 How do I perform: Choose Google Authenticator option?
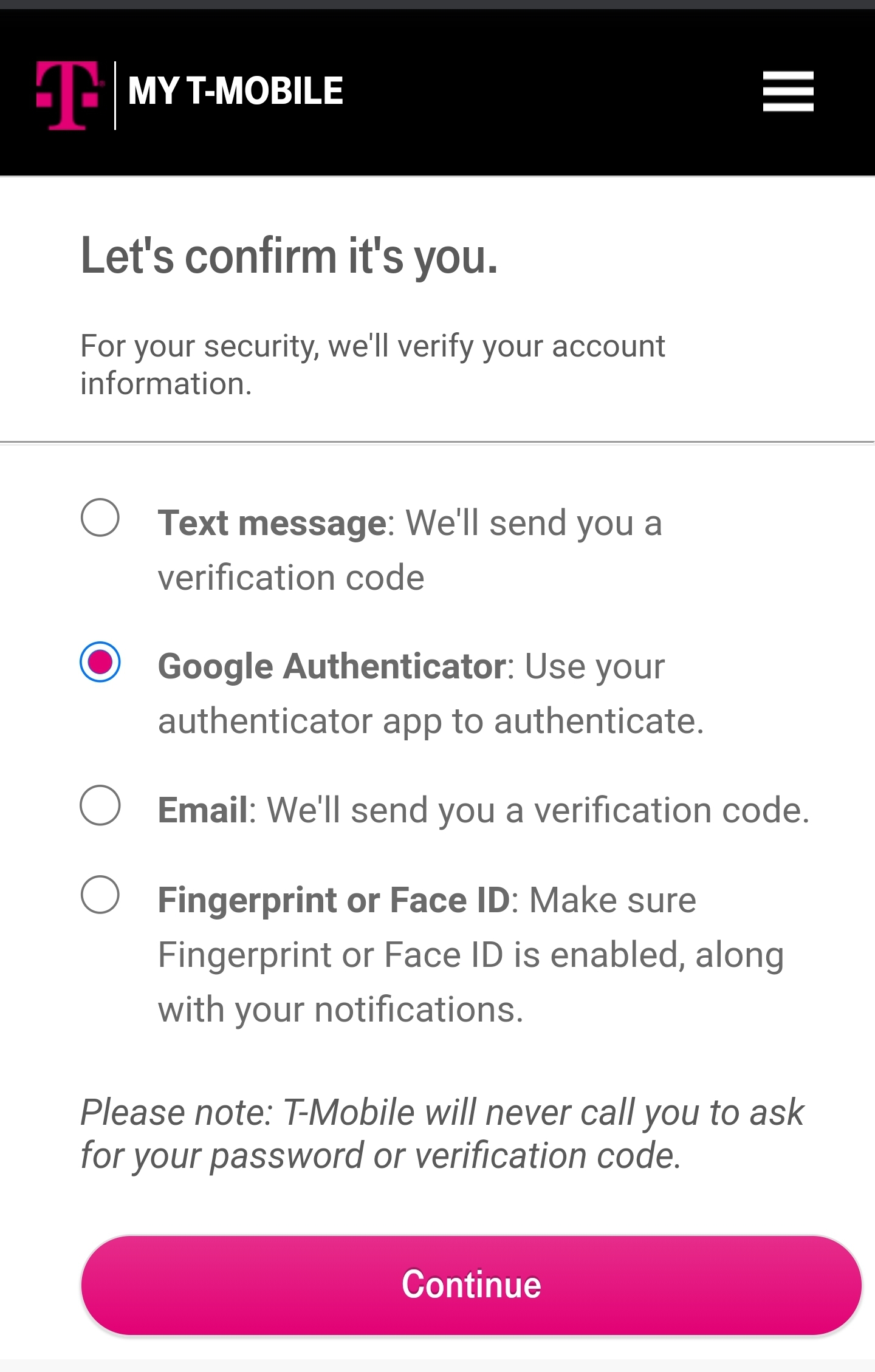(100, 661)
